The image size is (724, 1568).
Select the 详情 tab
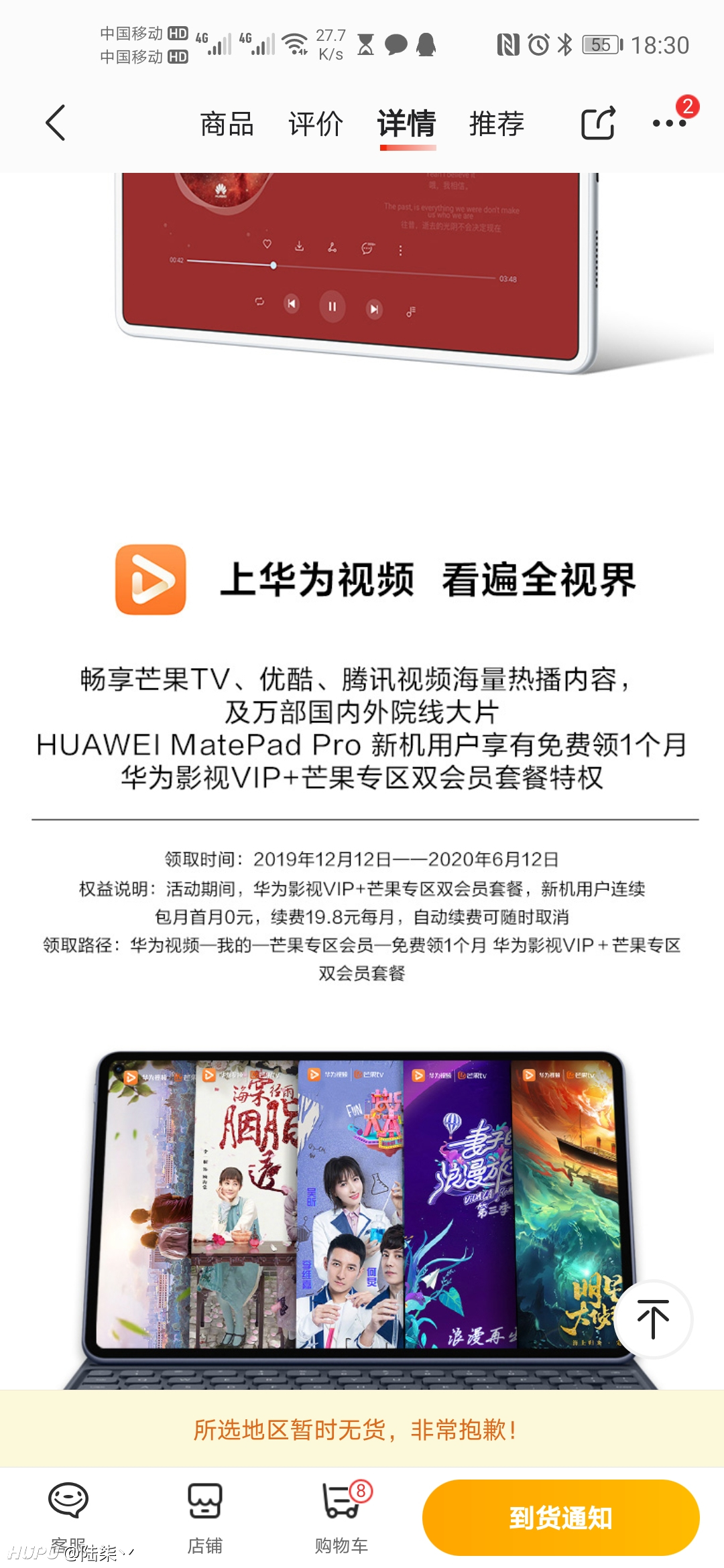[x=407, y=124]
